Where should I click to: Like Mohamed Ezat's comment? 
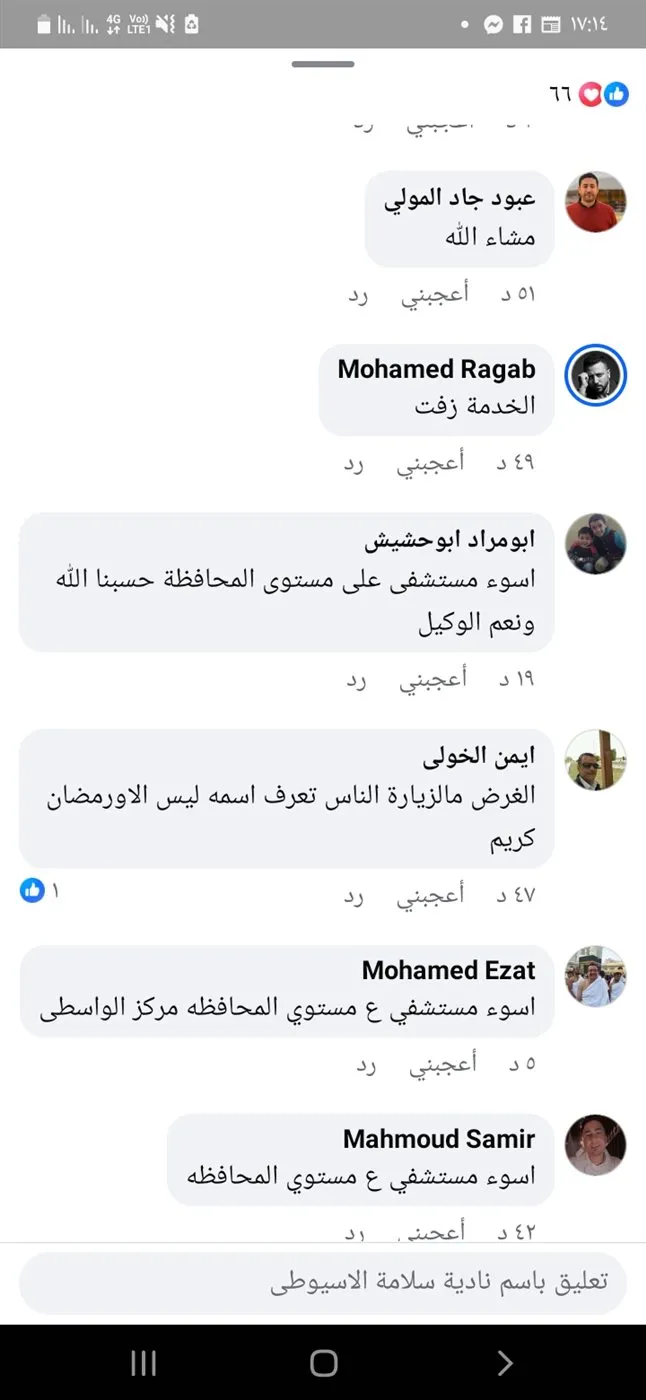441,1065
